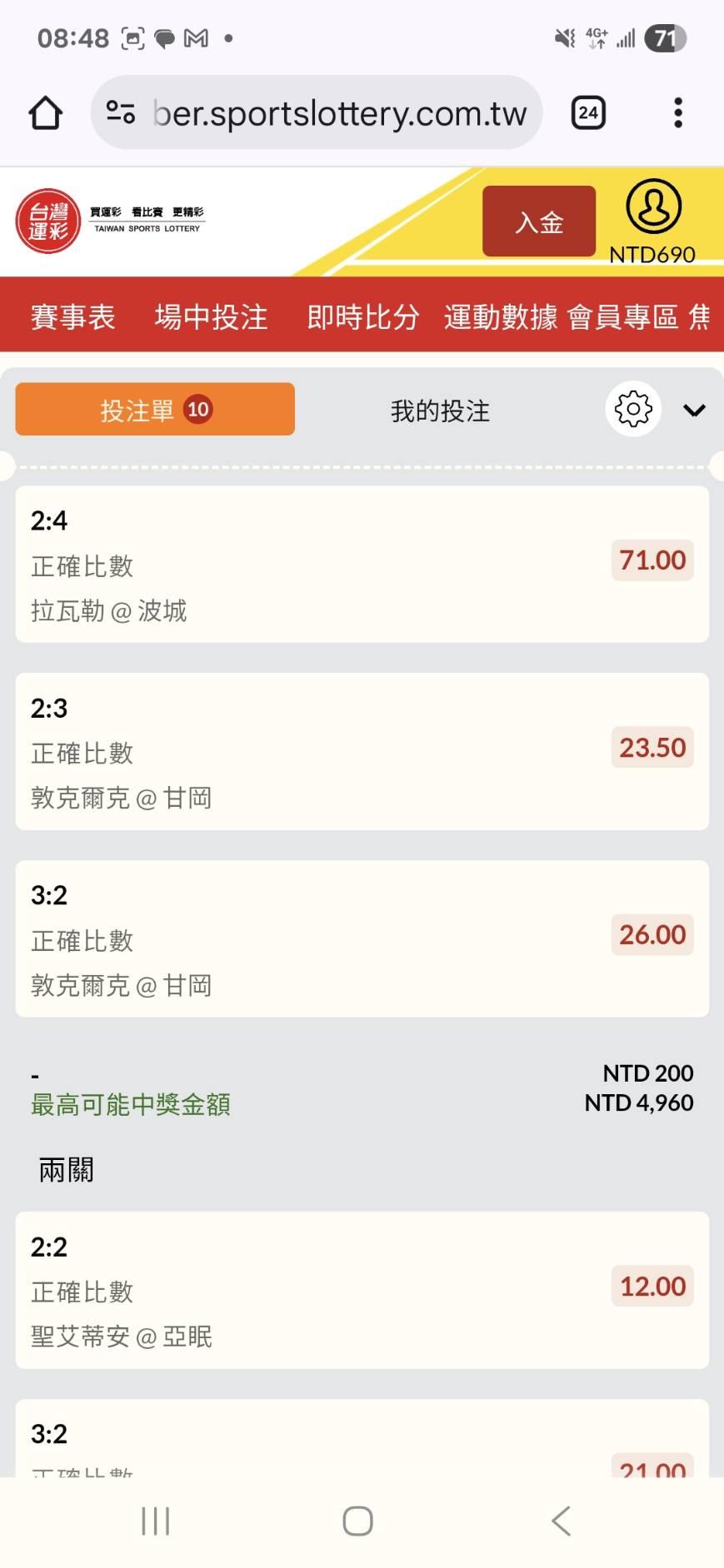Tap the 23.50 odds for score 2:3

tap(652, 747)
